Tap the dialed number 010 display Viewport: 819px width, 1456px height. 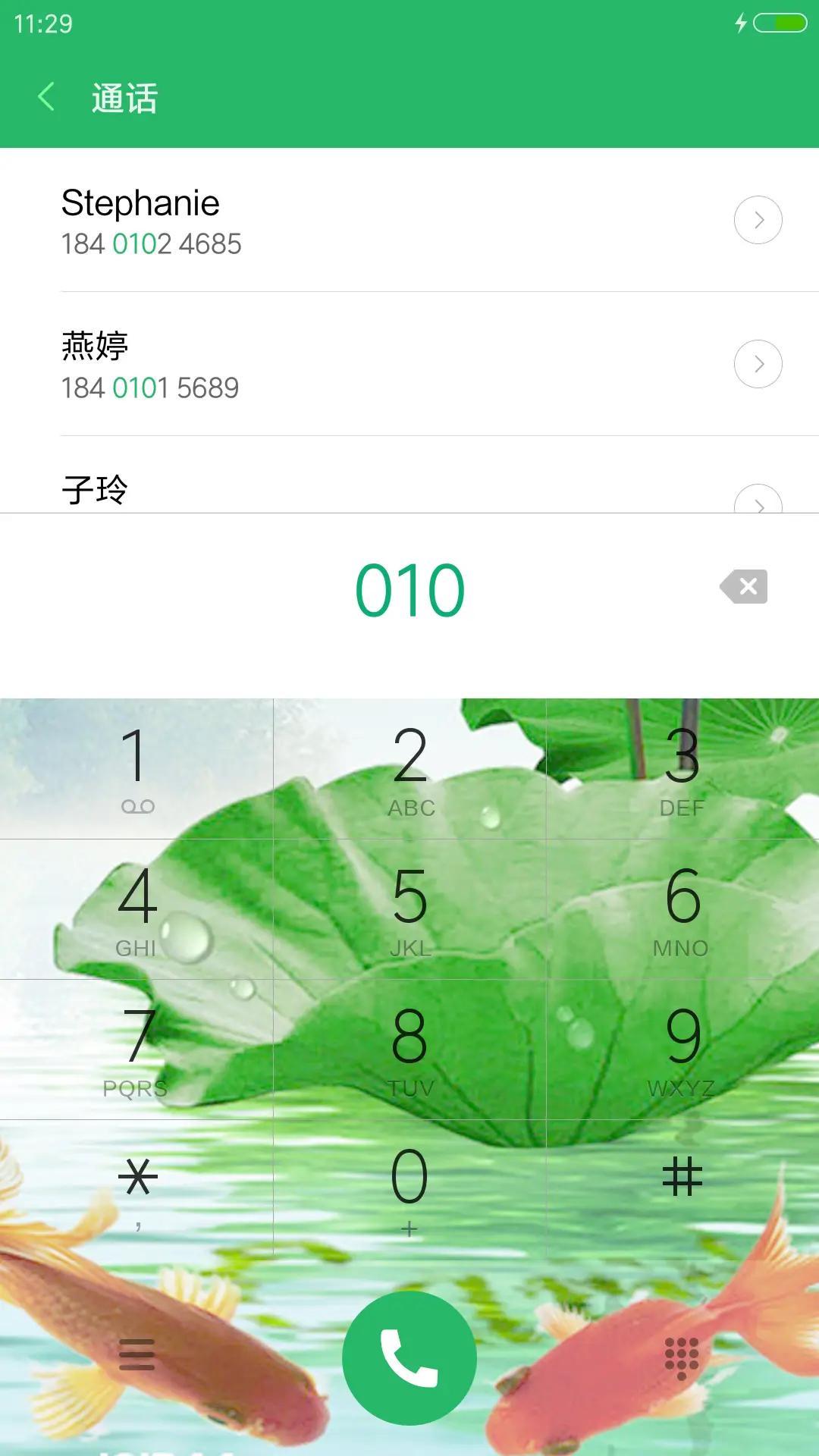click(409, 589)
